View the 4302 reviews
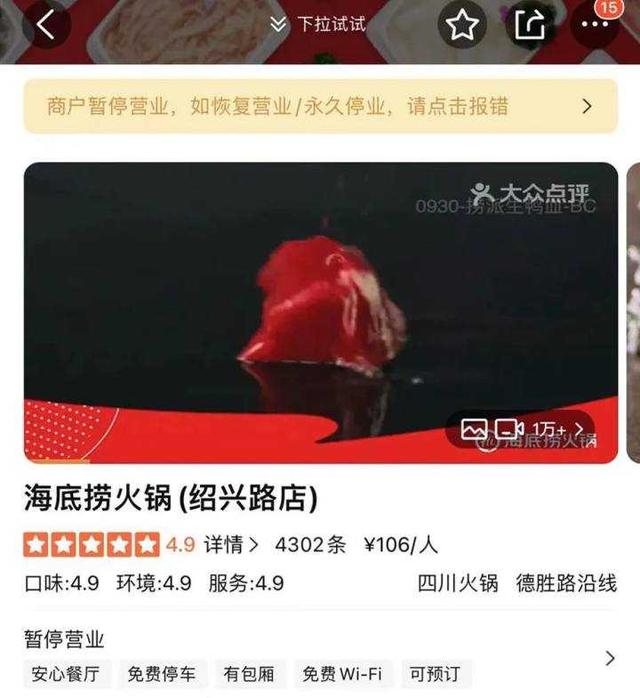Screen dimensions: 640x698 click(310, 545)
